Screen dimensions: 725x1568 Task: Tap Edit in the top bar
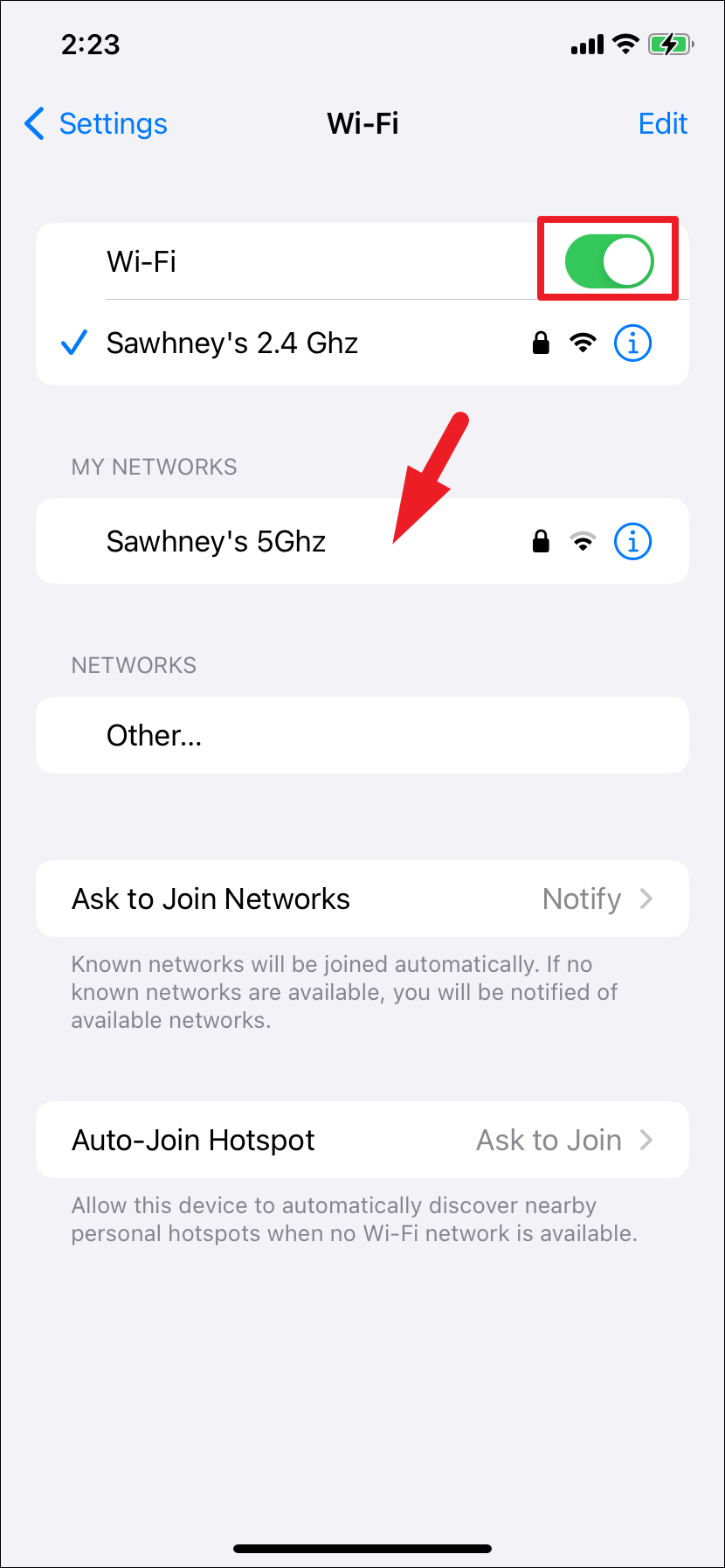pos(663,124)
